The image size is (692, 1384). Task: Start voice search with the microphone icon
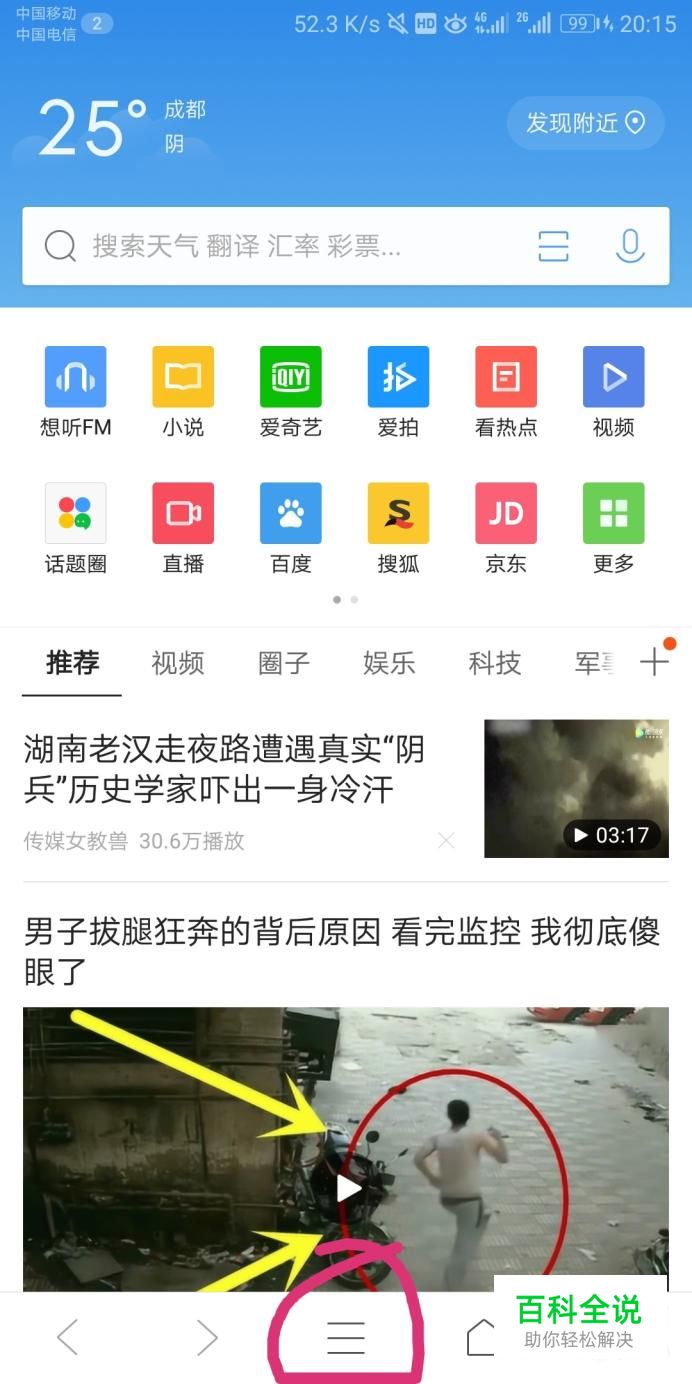[629, 246]
